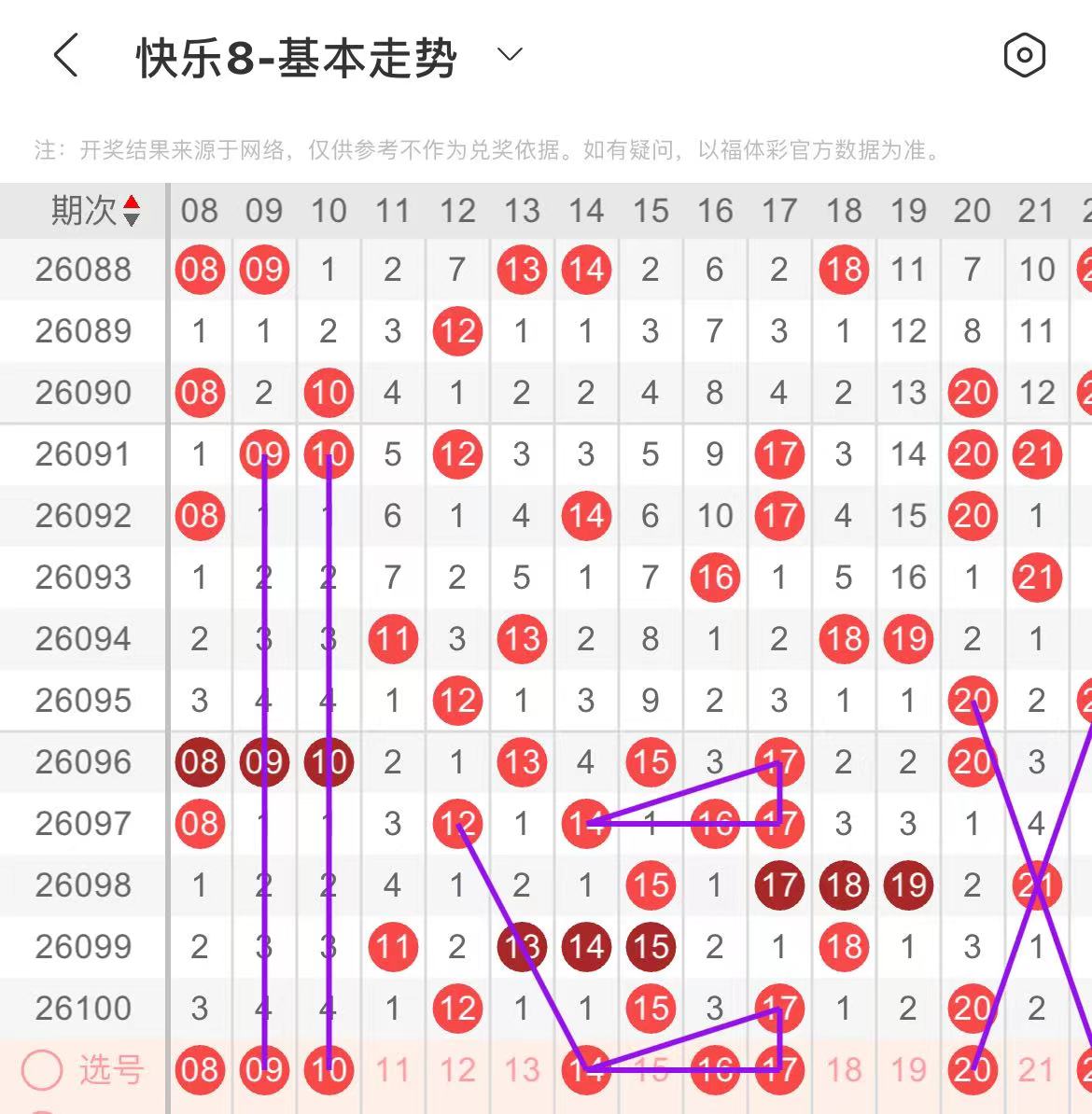Deselect number 09 in the 选号 row
This screenshot has height=1114, width=1092.
click(x=264, y=1070)
